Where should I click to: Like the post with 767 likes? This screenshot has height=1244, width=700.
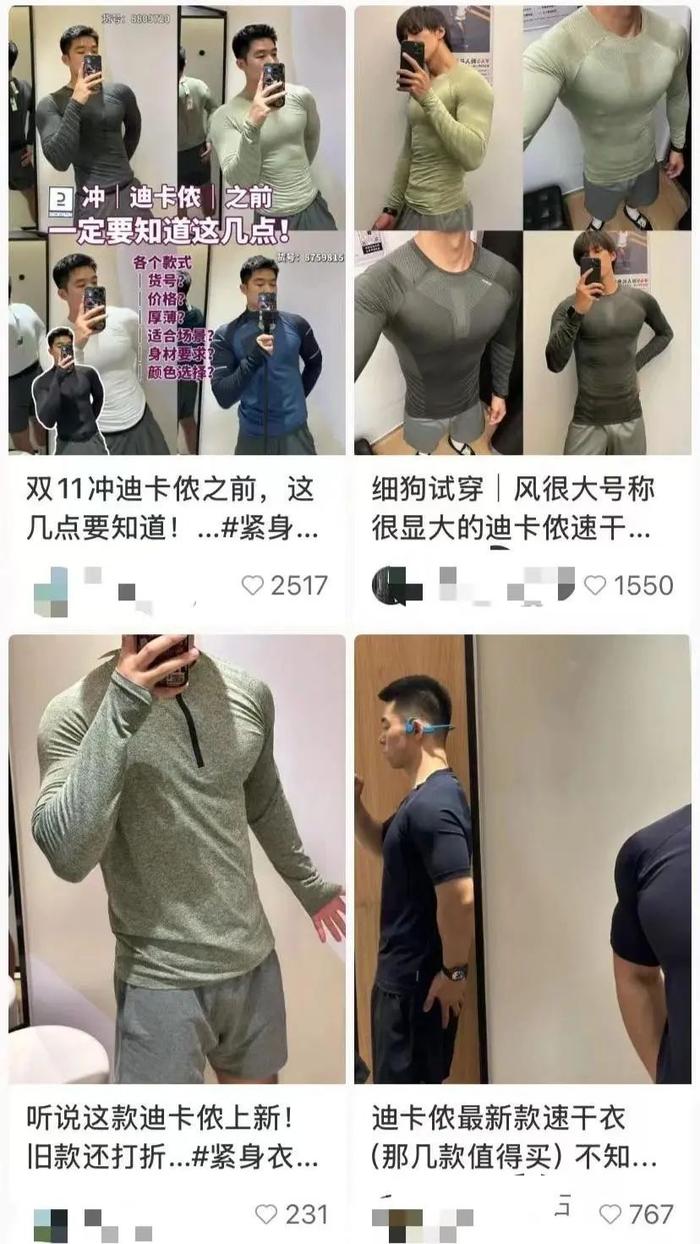coord(610,1214)
